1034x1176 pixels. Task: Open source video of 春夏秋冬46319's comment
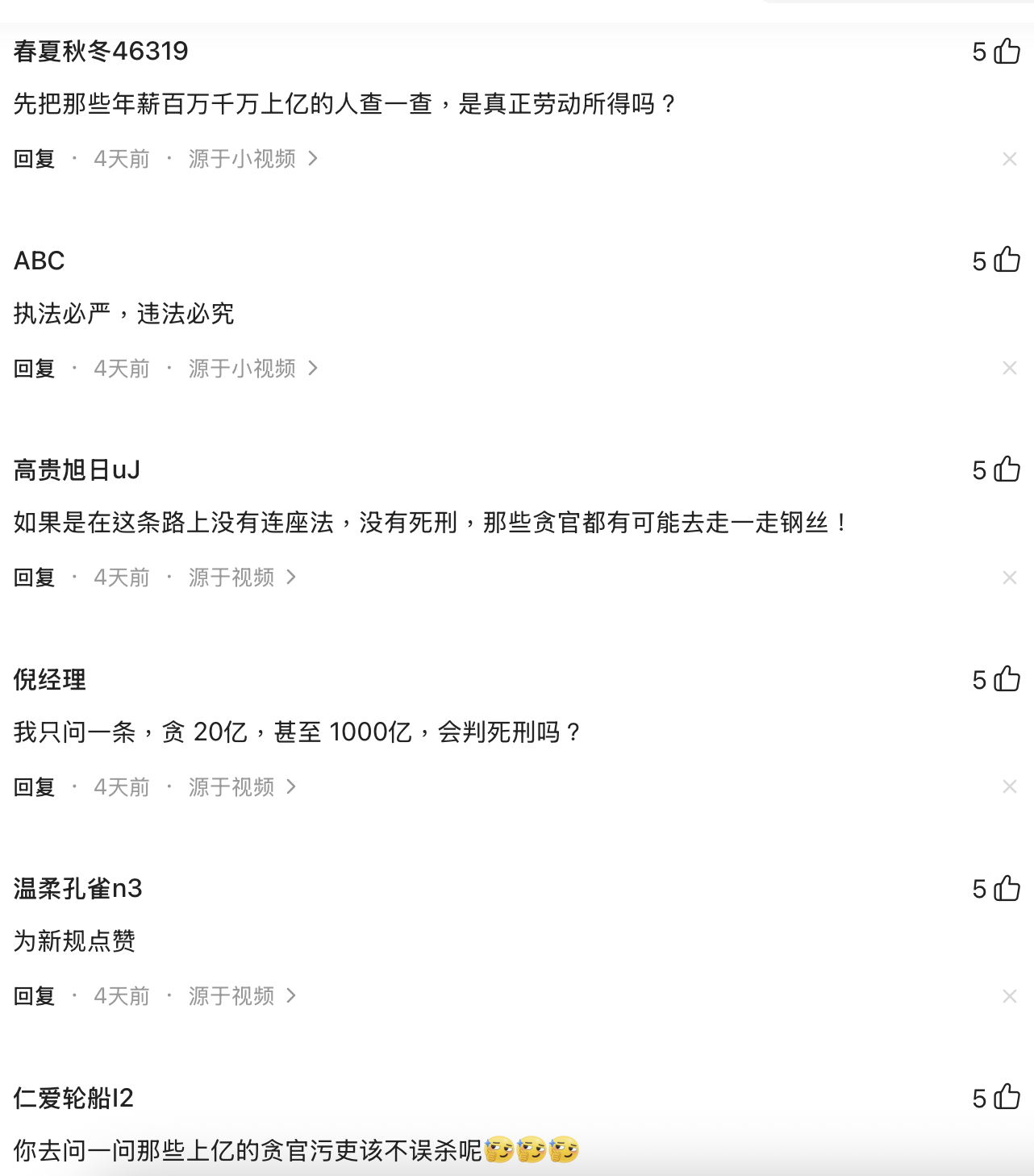pos(252,159)
